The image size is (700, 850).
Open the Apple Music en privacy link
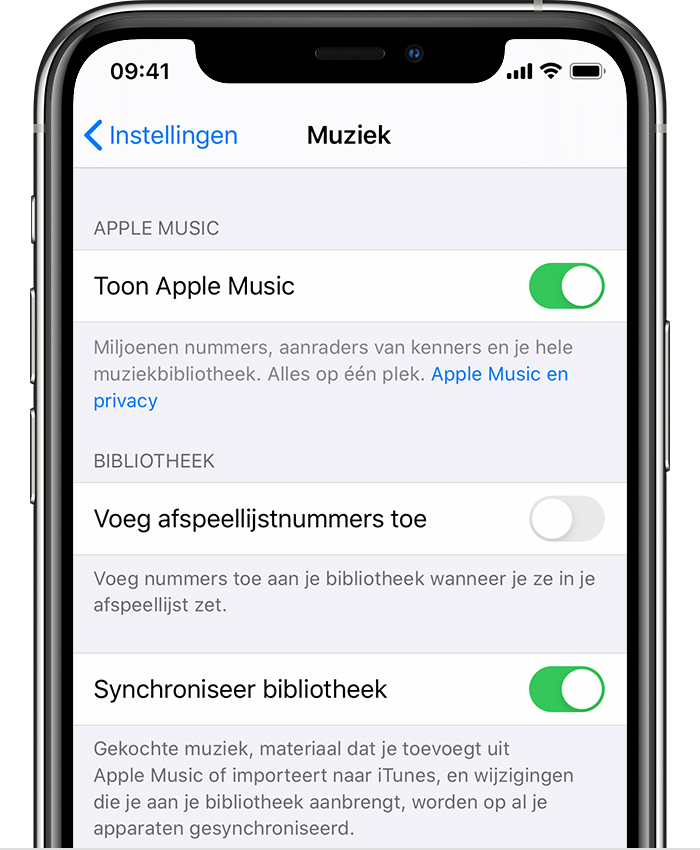[499, 375]
